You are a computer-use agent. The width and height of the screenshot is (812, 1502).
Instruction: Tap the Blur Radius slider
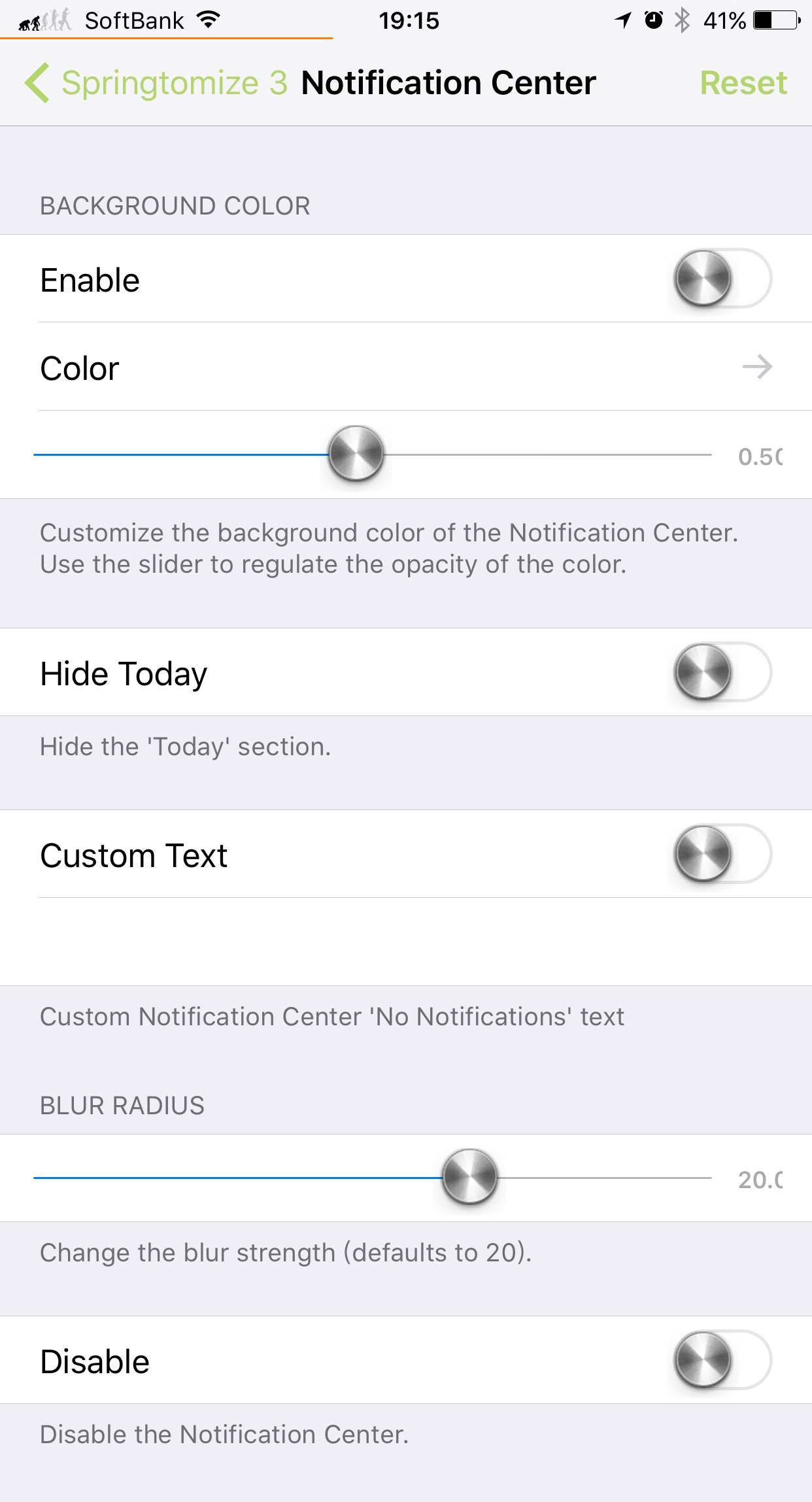(x=372, y=1178)
